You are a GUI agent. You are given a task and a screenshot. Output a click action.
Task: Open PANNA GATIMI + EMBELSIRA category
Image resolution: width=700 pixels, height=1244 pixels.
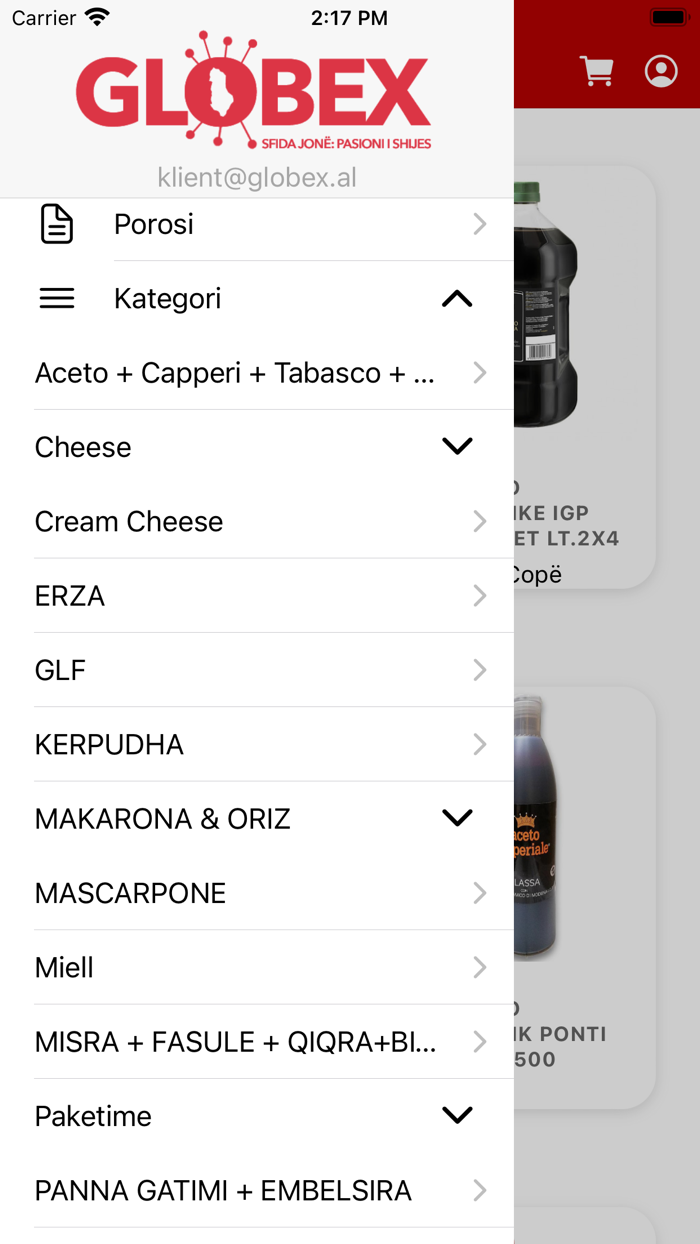tap(257, 1190)
